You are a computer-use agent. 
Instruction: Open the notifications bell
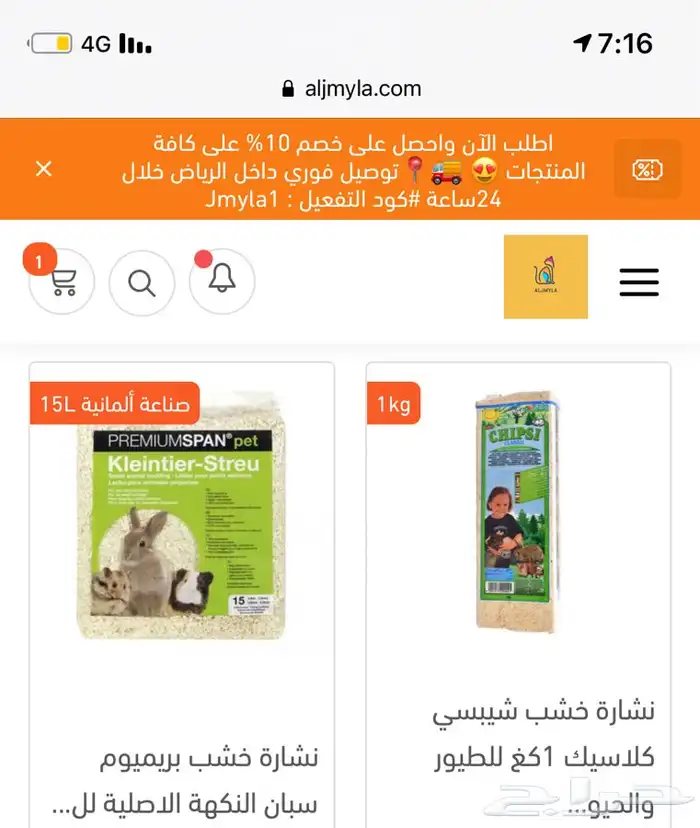pos(222,282)
